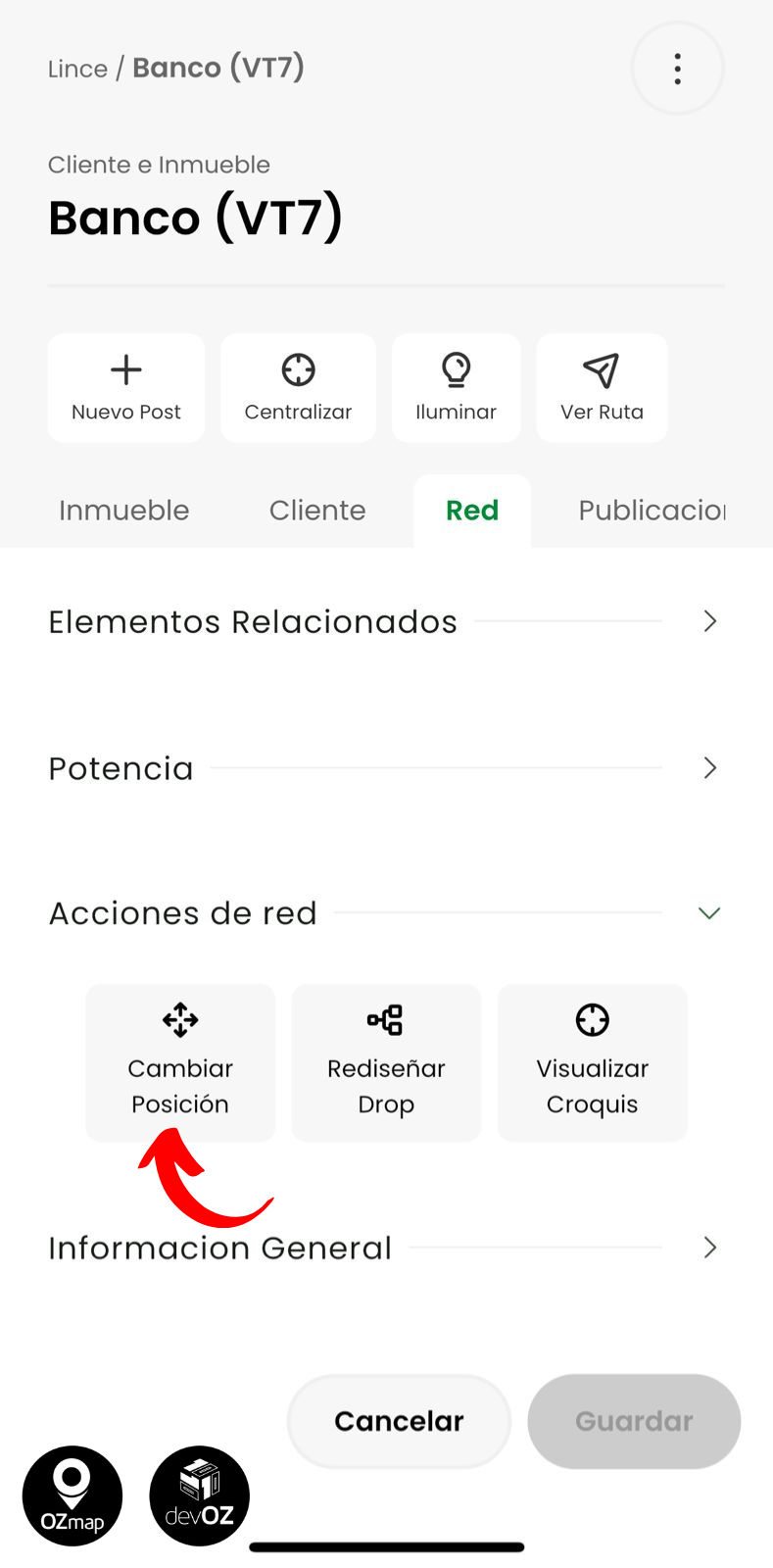Collapse the Acciones de red section

click(x=709, y=913)
